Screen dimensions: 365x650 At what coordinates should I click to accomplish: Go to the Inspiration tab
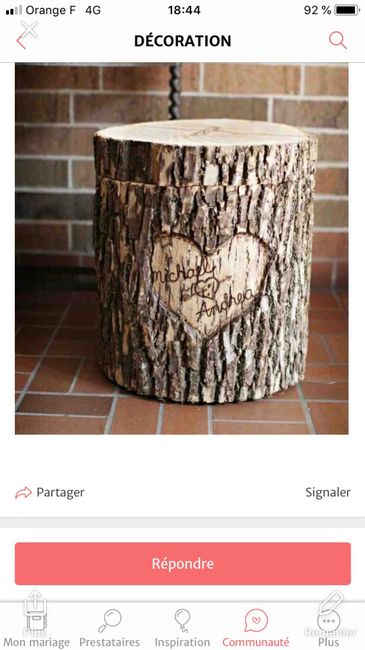point(182,627)
